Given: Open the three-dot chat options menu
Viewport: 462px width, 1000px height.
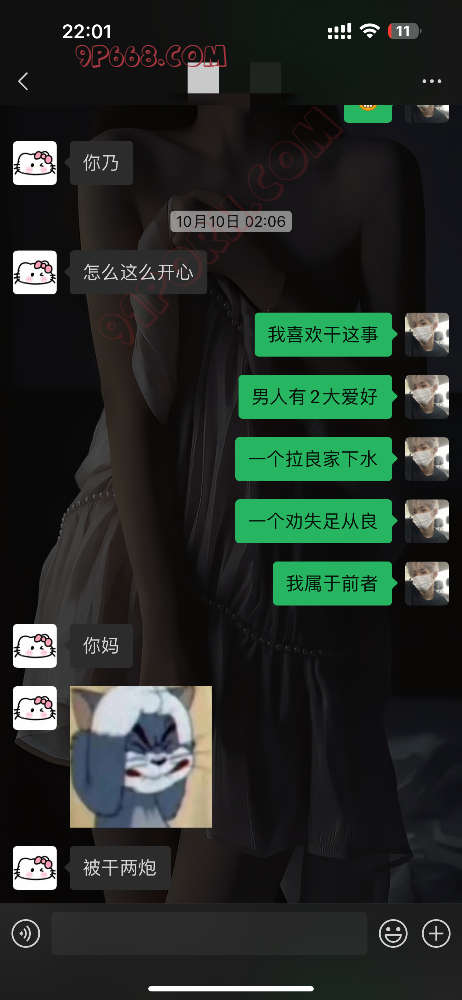Looking at the screenshot, I should [432, 81].
